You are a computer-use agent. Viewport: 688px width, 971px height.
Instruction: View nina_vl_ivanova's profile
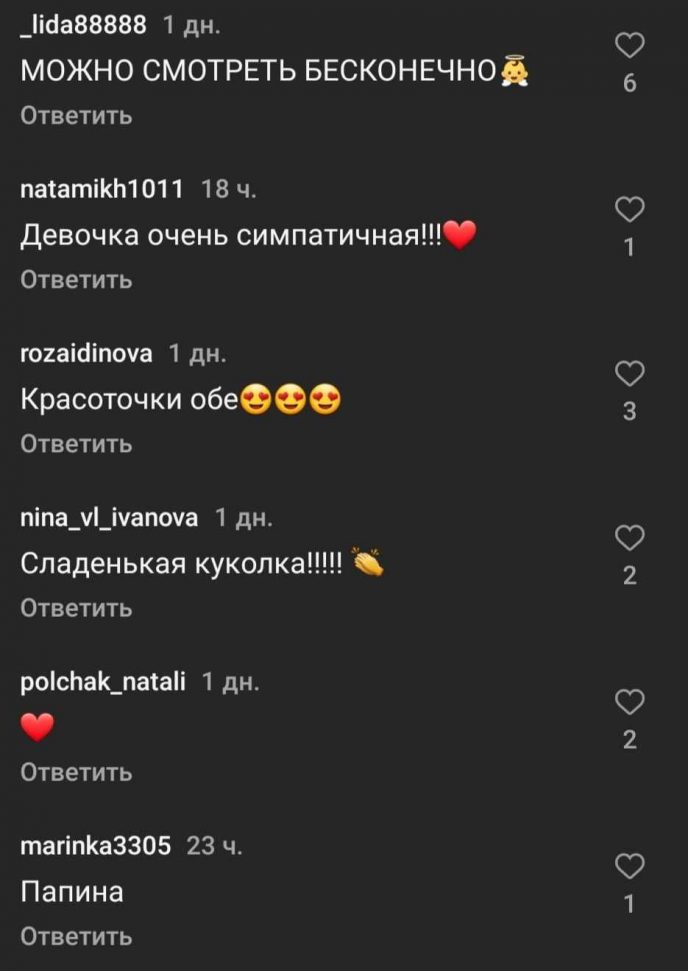tap(109, 517)
